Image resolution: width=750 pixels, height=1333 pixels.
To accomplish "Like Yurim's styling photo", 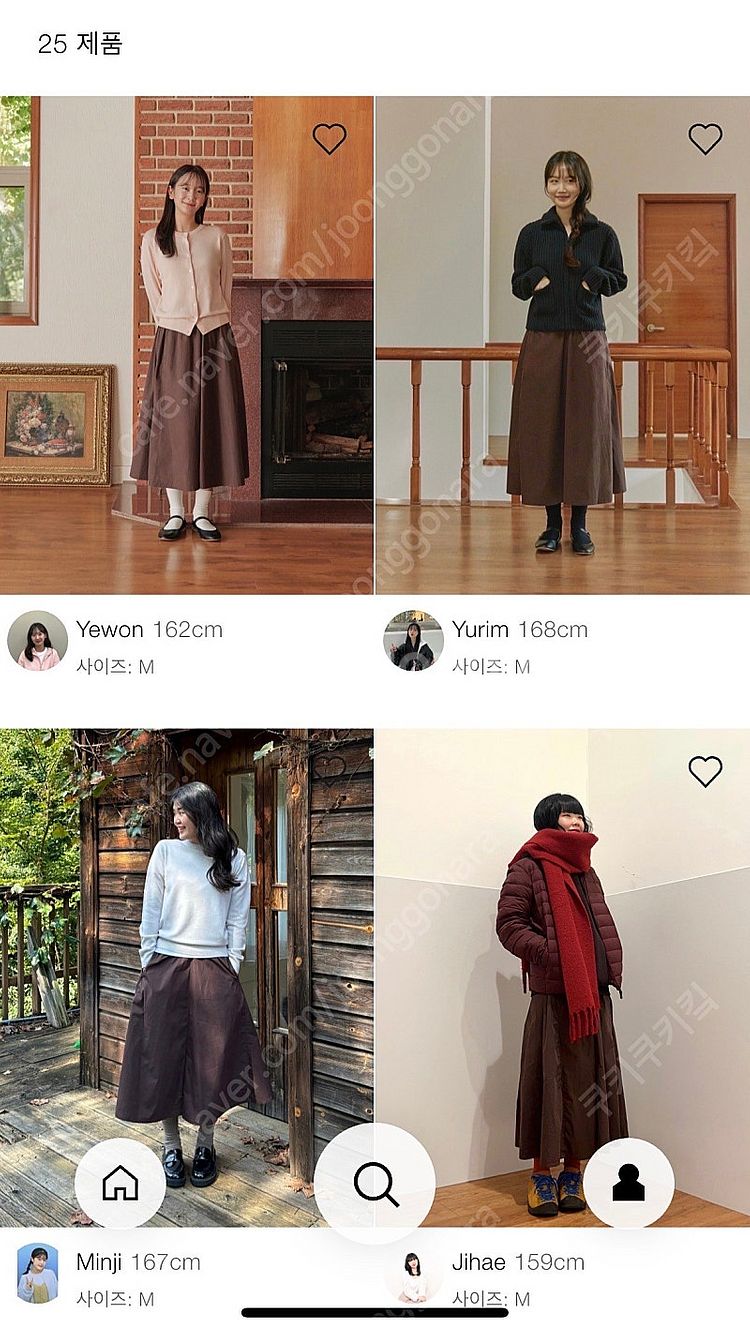I will click(705, 139).
